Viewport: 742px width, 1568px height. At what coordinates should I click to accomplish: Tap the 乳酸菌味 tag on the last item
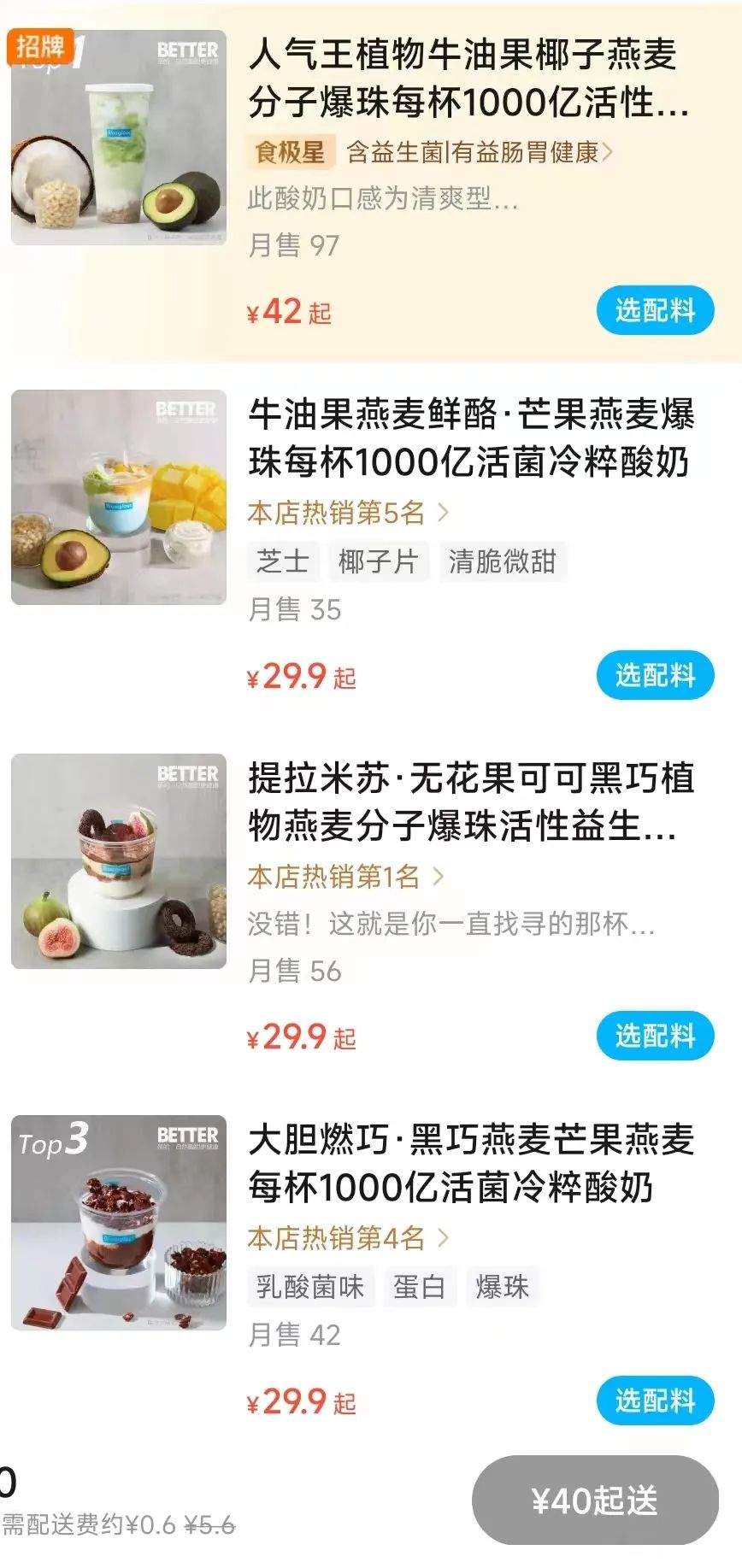coord(311,1287)
